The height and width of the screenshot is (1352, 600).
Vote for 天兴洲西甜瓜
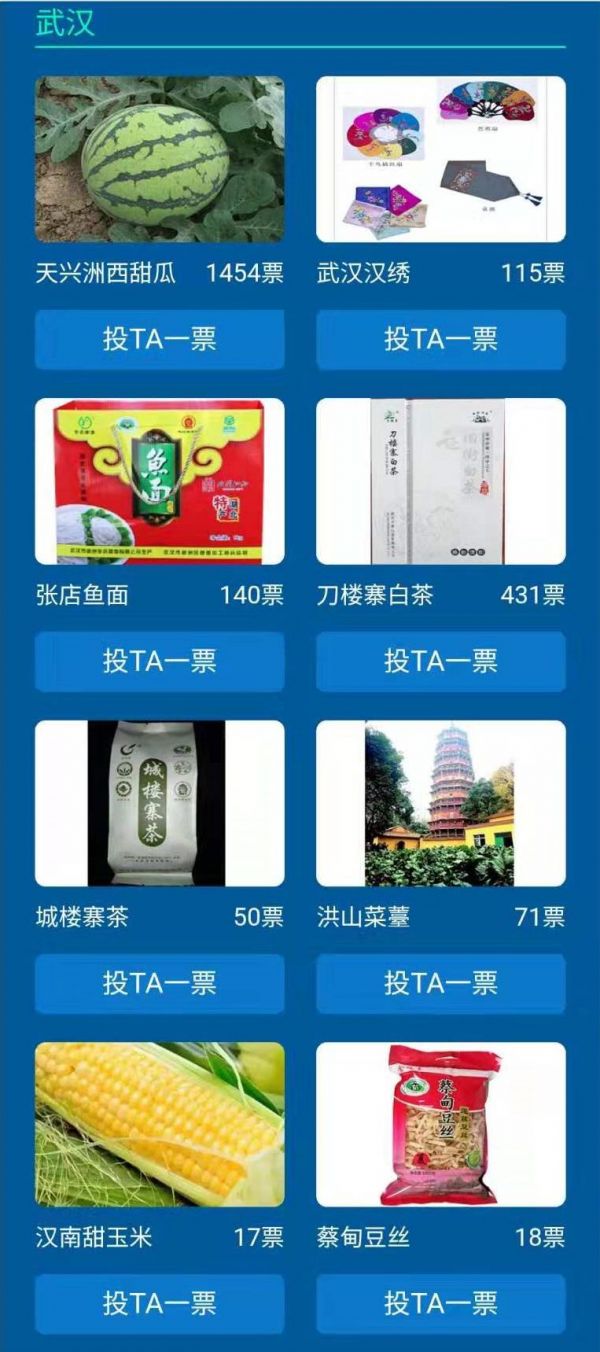[x=159, y=339]
